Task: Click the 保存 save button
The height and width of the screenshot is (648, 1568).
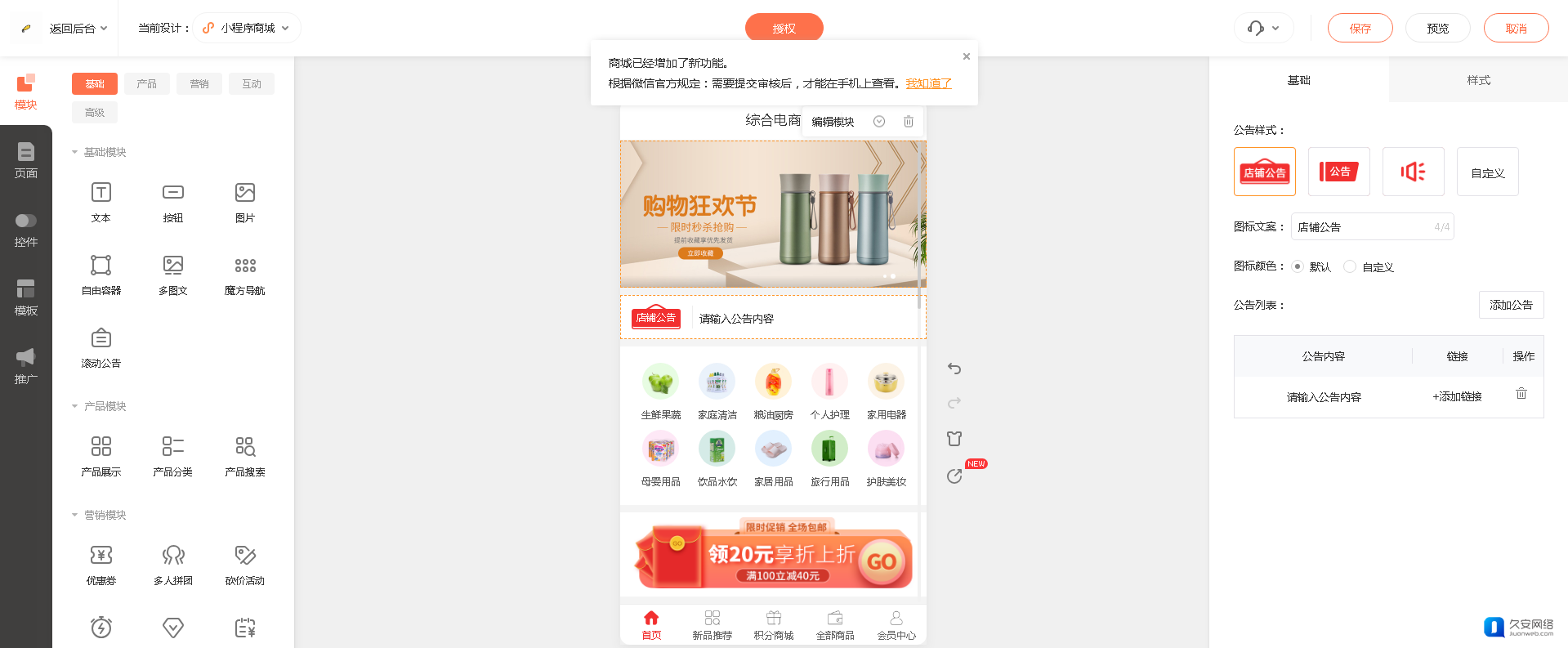Action: 1360,29
